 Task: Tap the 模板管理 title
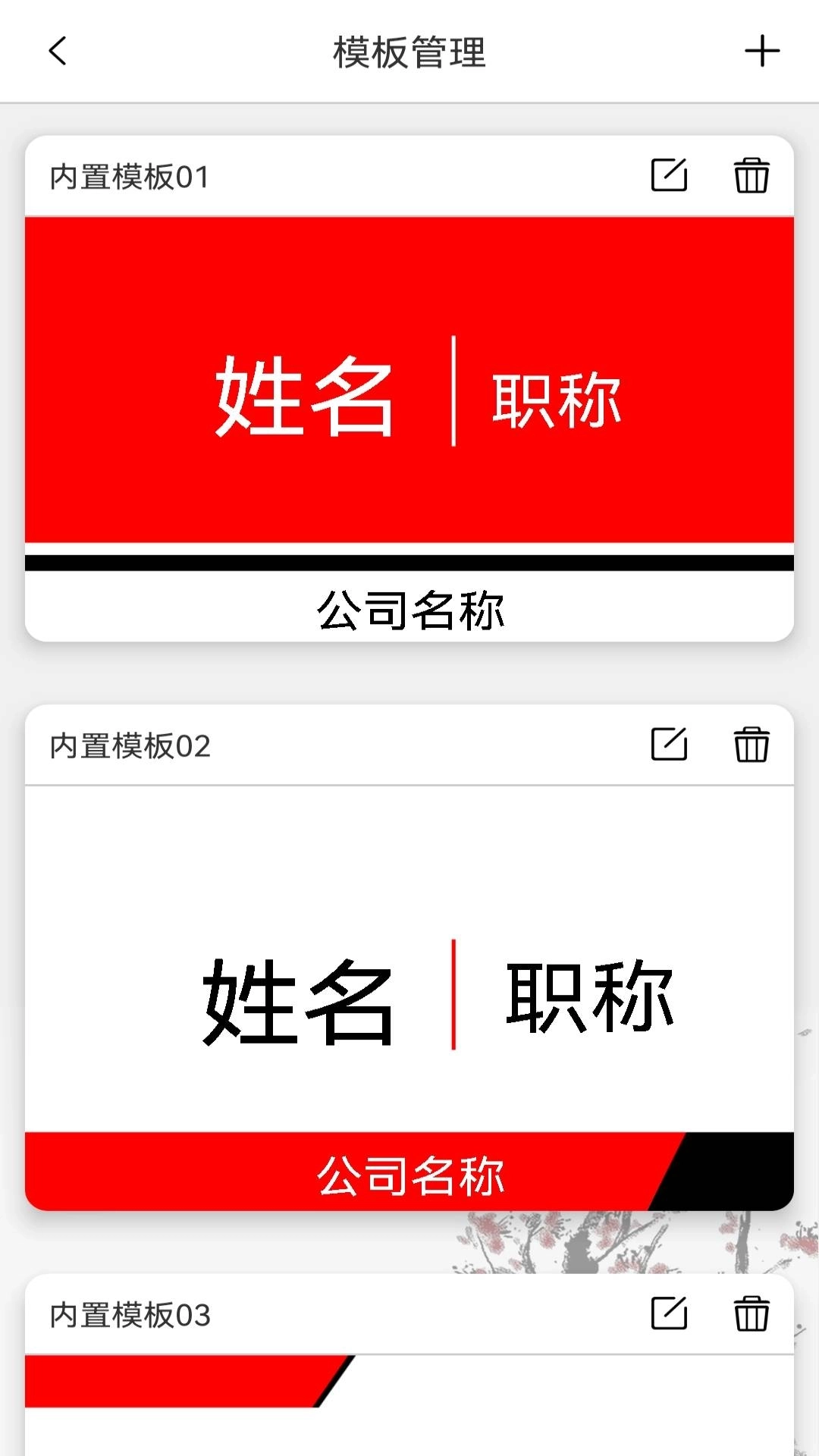[409, 52]
